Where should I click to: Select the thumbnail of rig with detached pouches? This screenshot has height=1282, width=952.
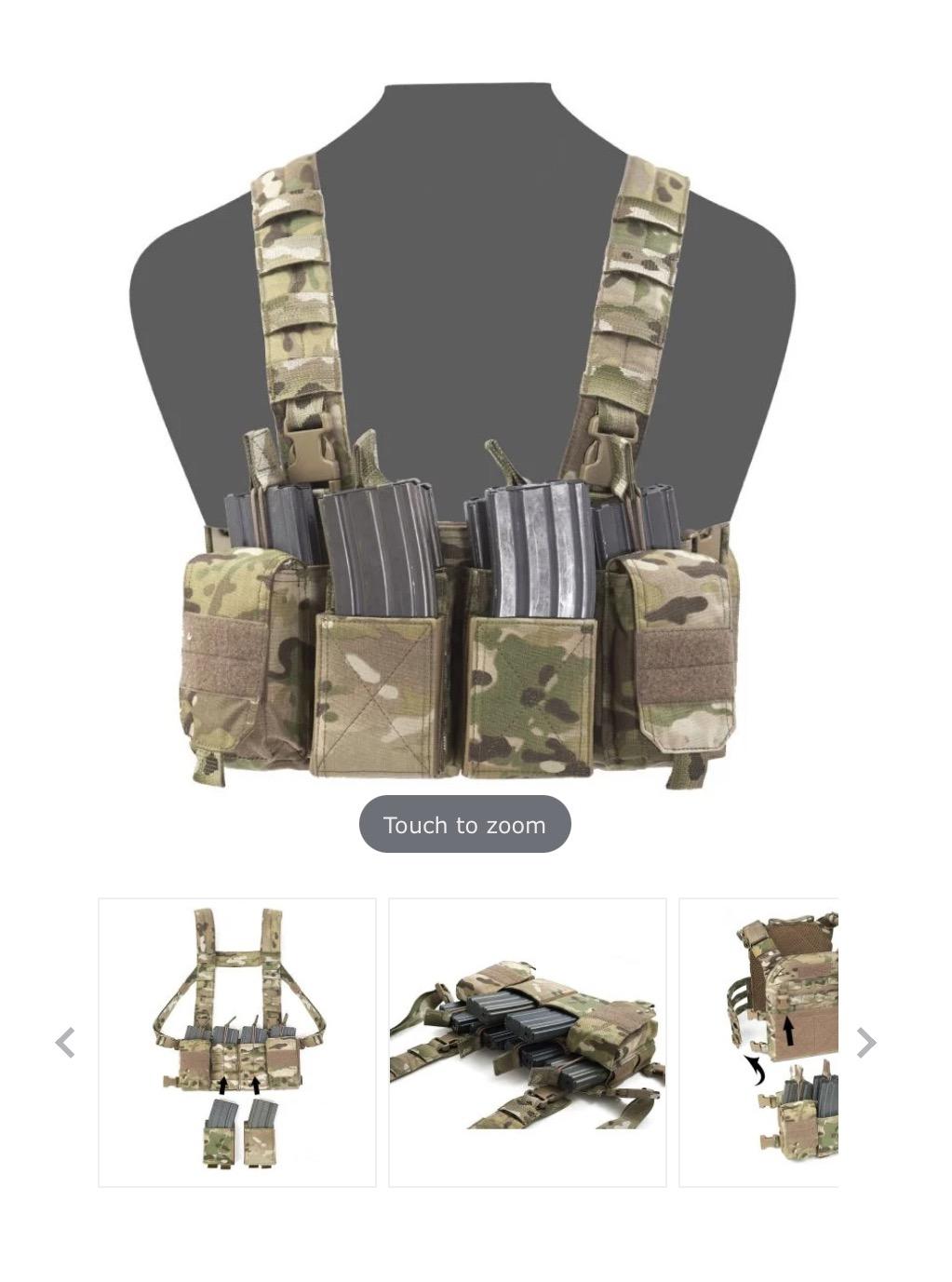point(237,1042)
